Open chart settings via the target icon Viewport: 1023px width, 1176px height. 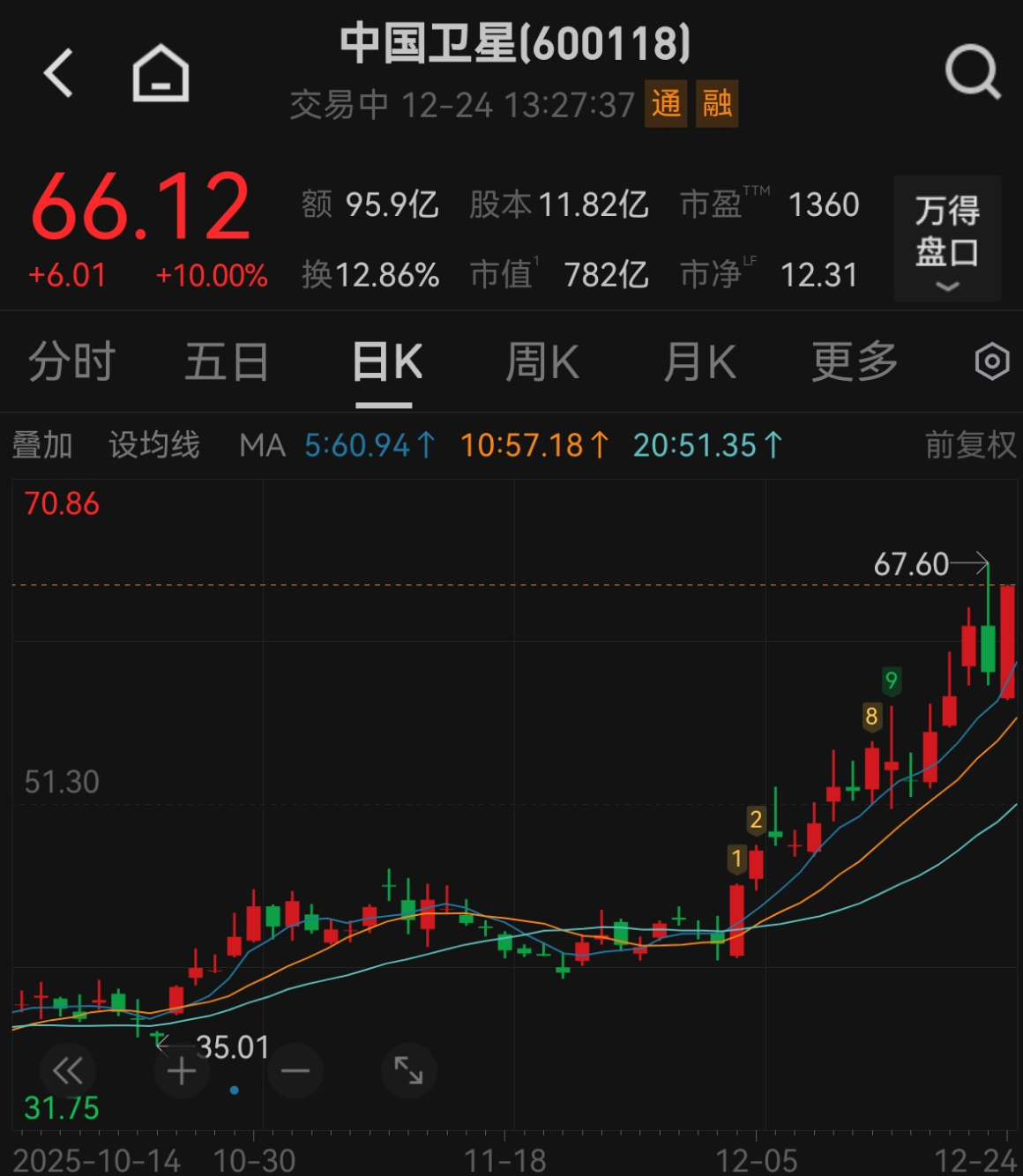point(991,361)
